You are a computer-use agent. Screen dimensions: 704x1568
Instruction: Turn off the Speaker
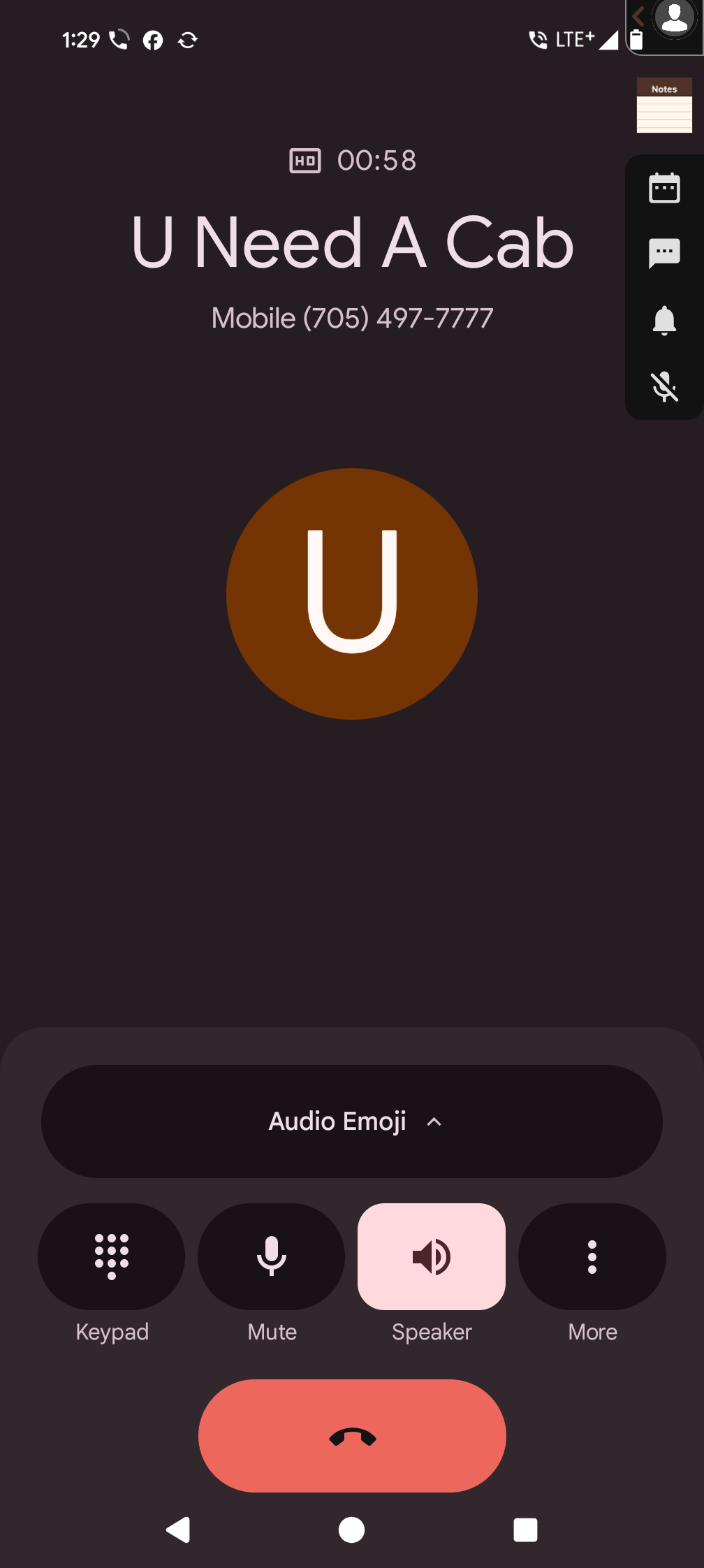[432, 1256]
